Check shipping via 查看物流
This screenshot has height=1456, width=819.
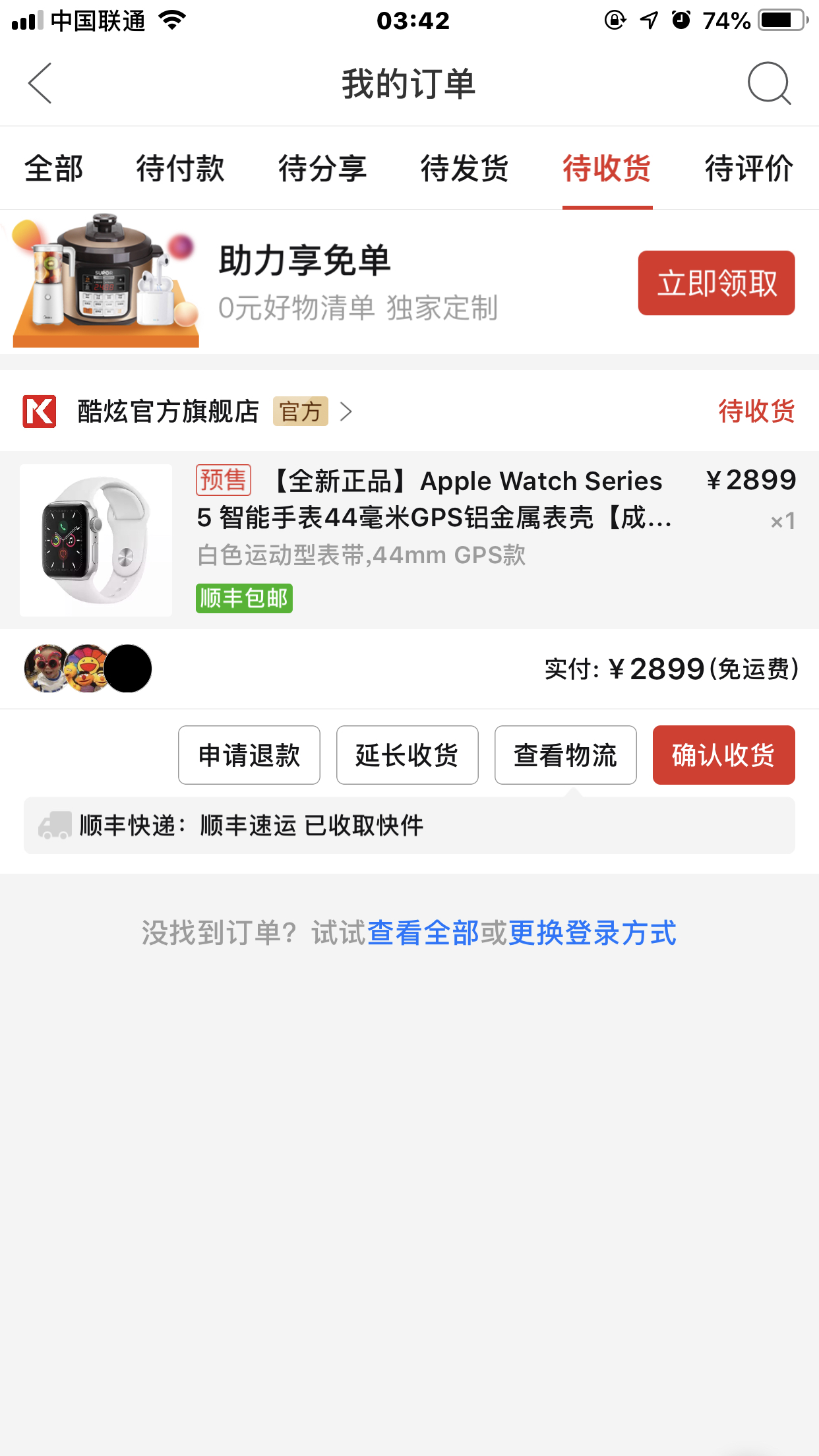pyautogui.click(x=566, y=755)
